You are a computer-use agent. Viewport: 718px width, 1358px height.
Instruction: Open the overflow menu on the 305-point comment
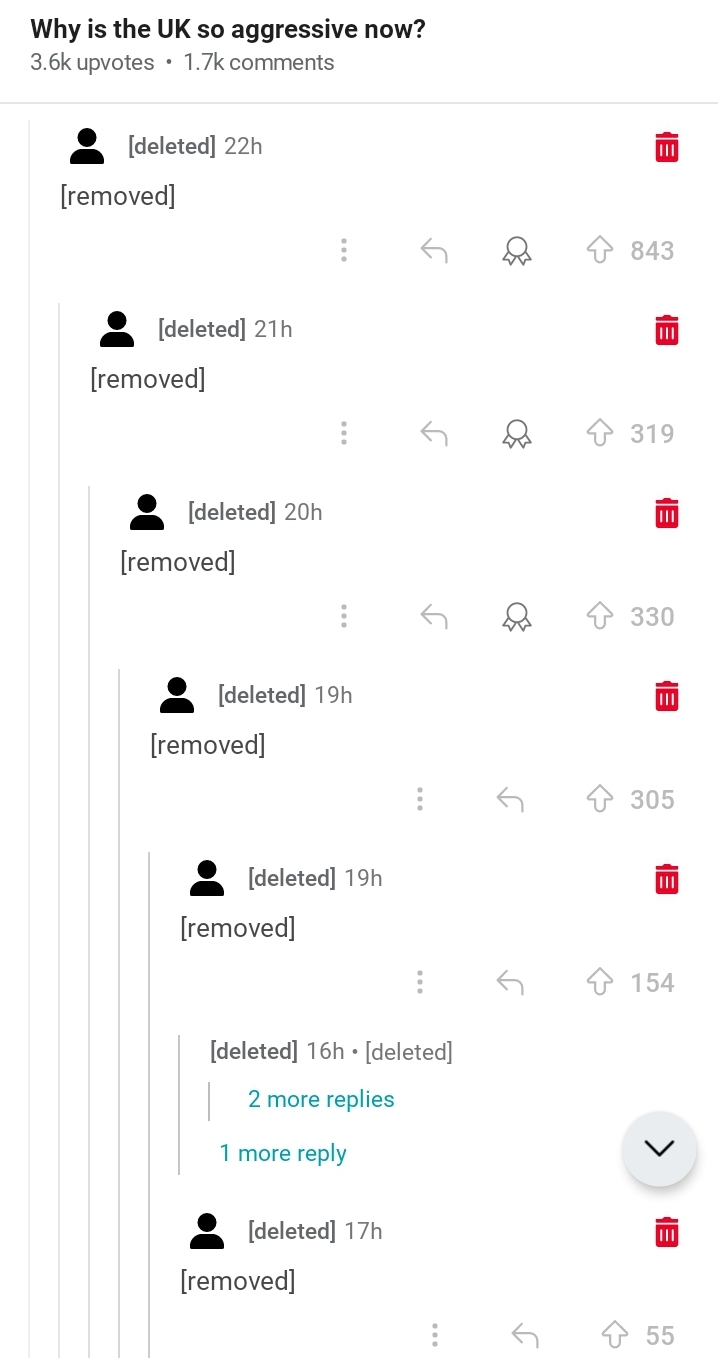420,799
